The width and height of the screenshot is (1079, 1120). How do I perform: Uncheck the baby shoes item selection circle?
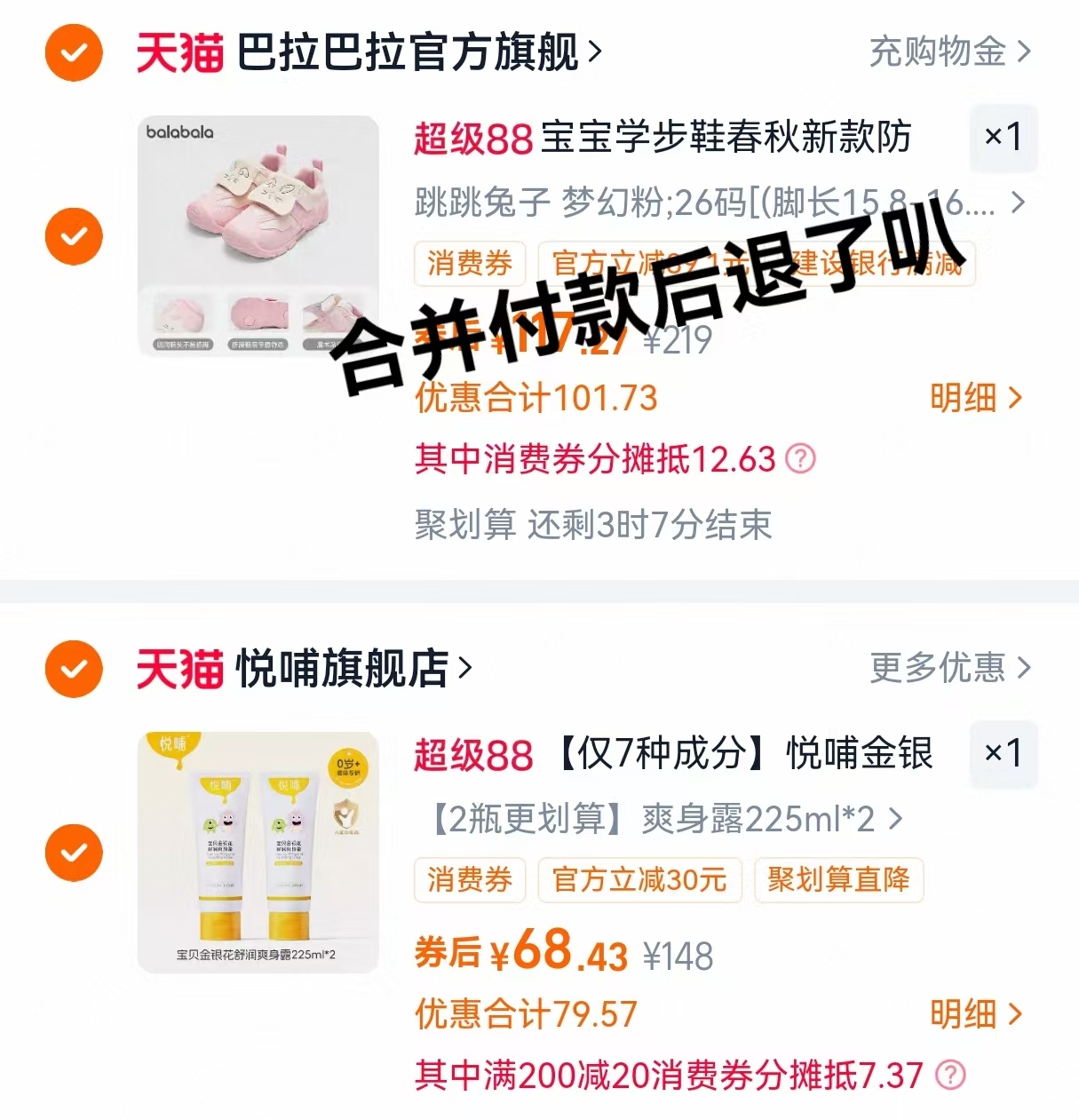(x=73, y=235)
